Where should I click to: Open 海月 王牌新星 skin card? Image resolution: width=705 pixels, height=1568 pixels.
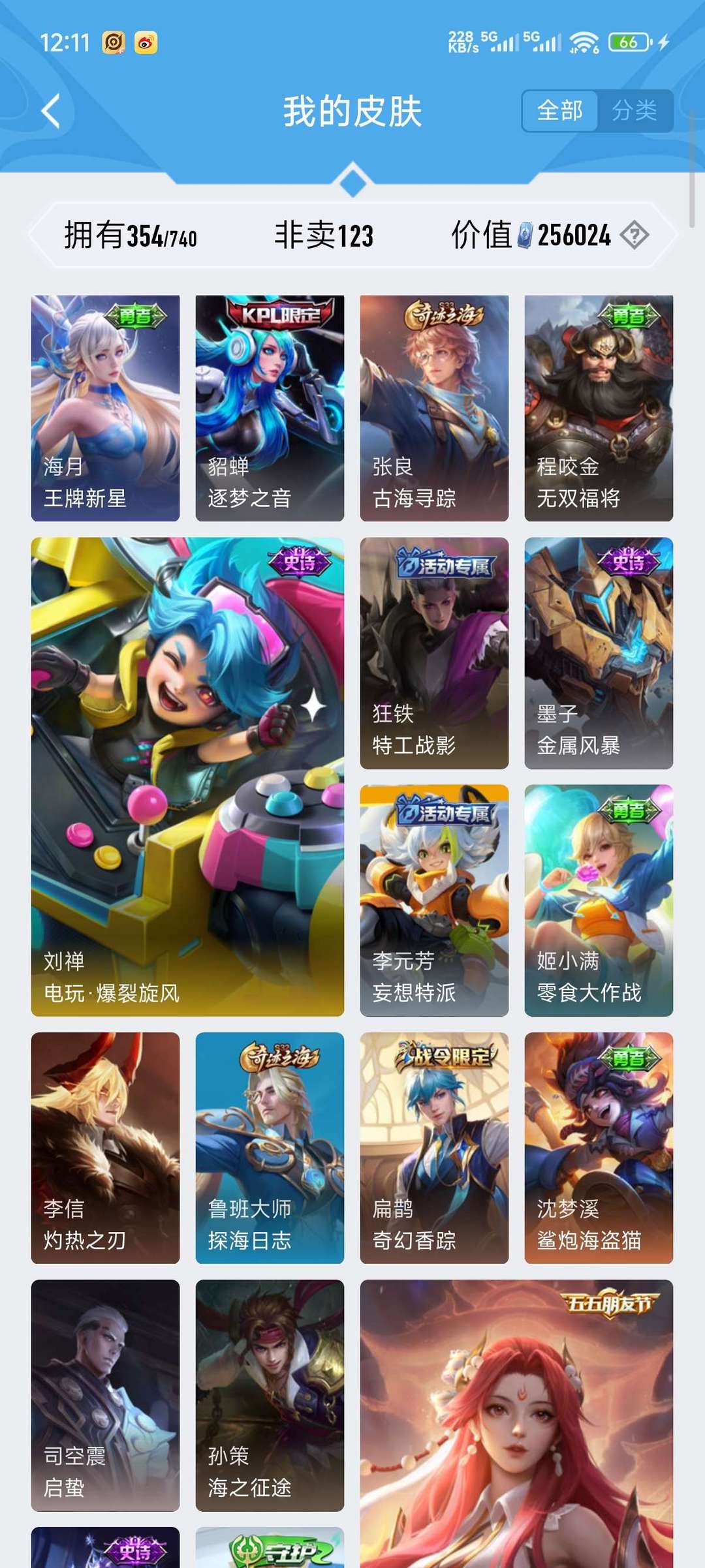[105, 408]
